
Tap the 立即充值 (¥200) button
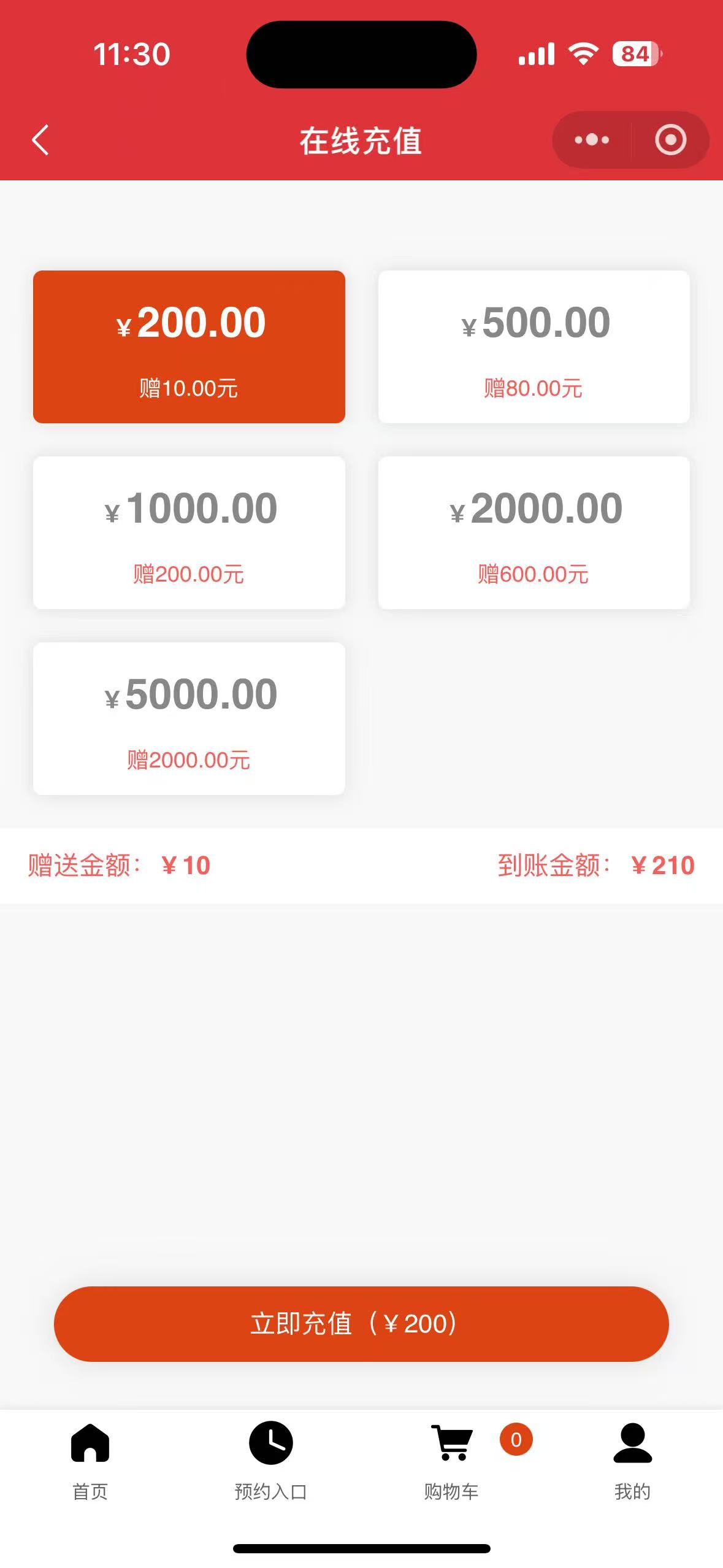(361, 1324)
